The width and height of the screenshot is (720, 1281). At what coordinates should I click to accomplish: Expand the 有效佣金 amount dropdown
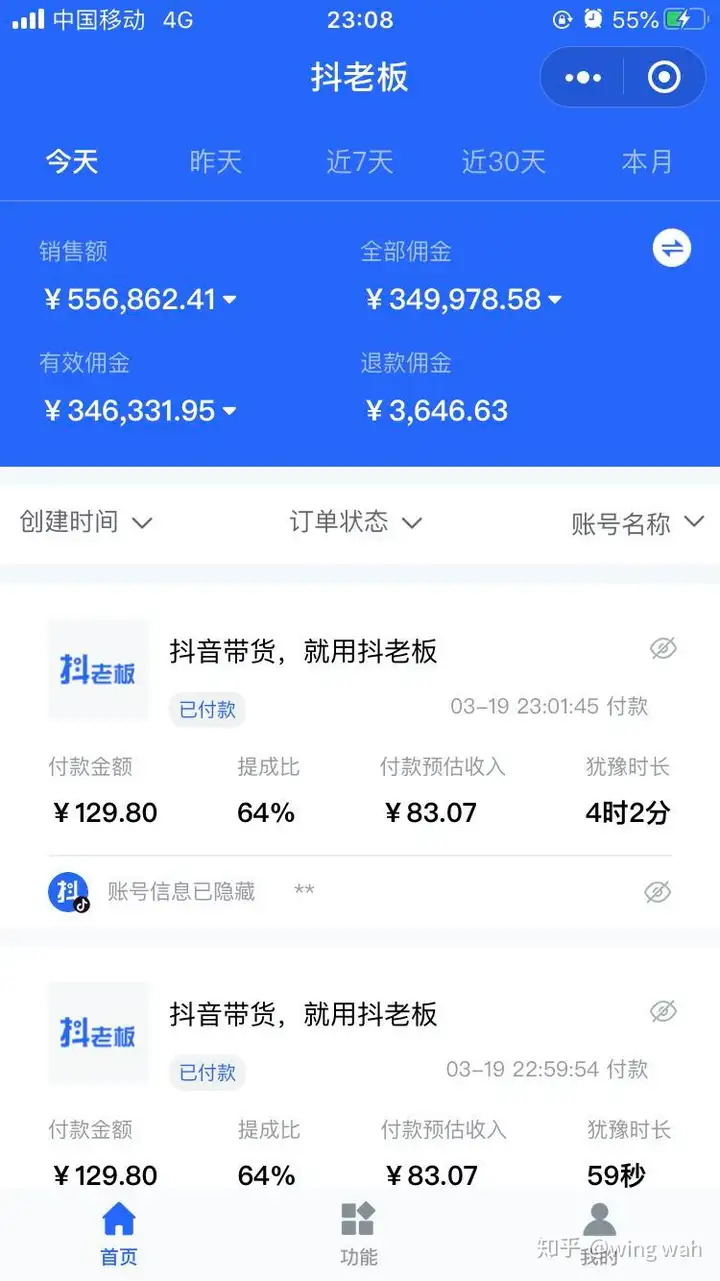(230, 411)
